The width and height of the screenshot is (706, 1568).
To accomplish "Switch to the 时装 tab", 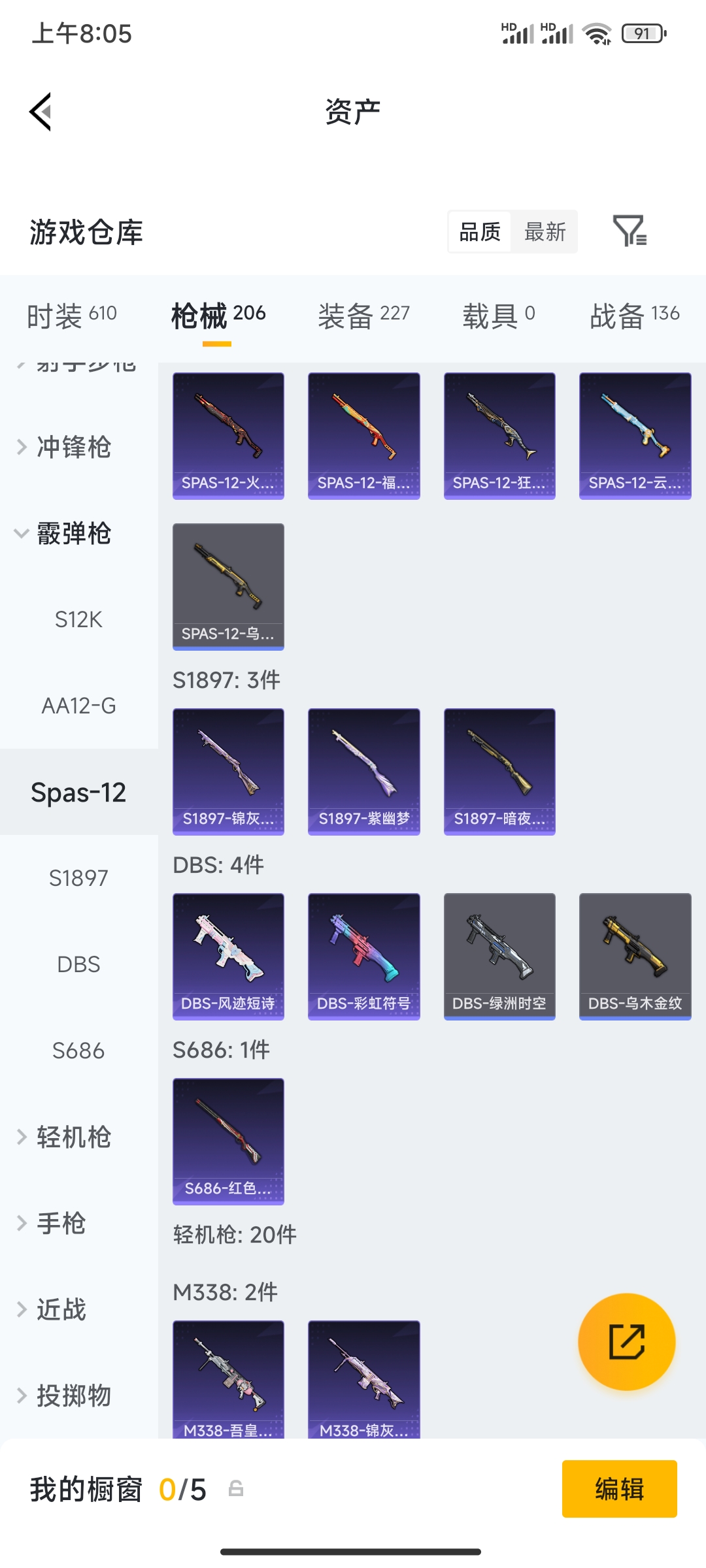I will 72,316.
